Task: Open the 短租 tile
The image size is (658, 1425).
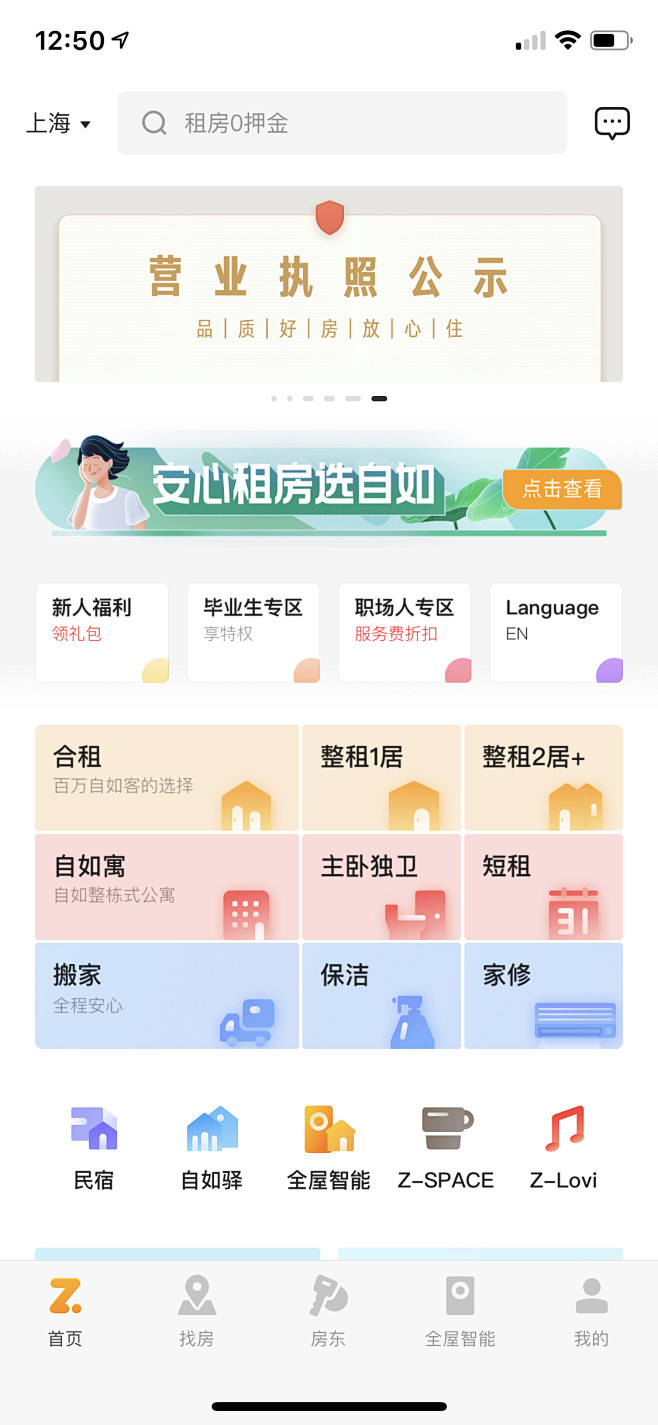Action: (543, 887)
